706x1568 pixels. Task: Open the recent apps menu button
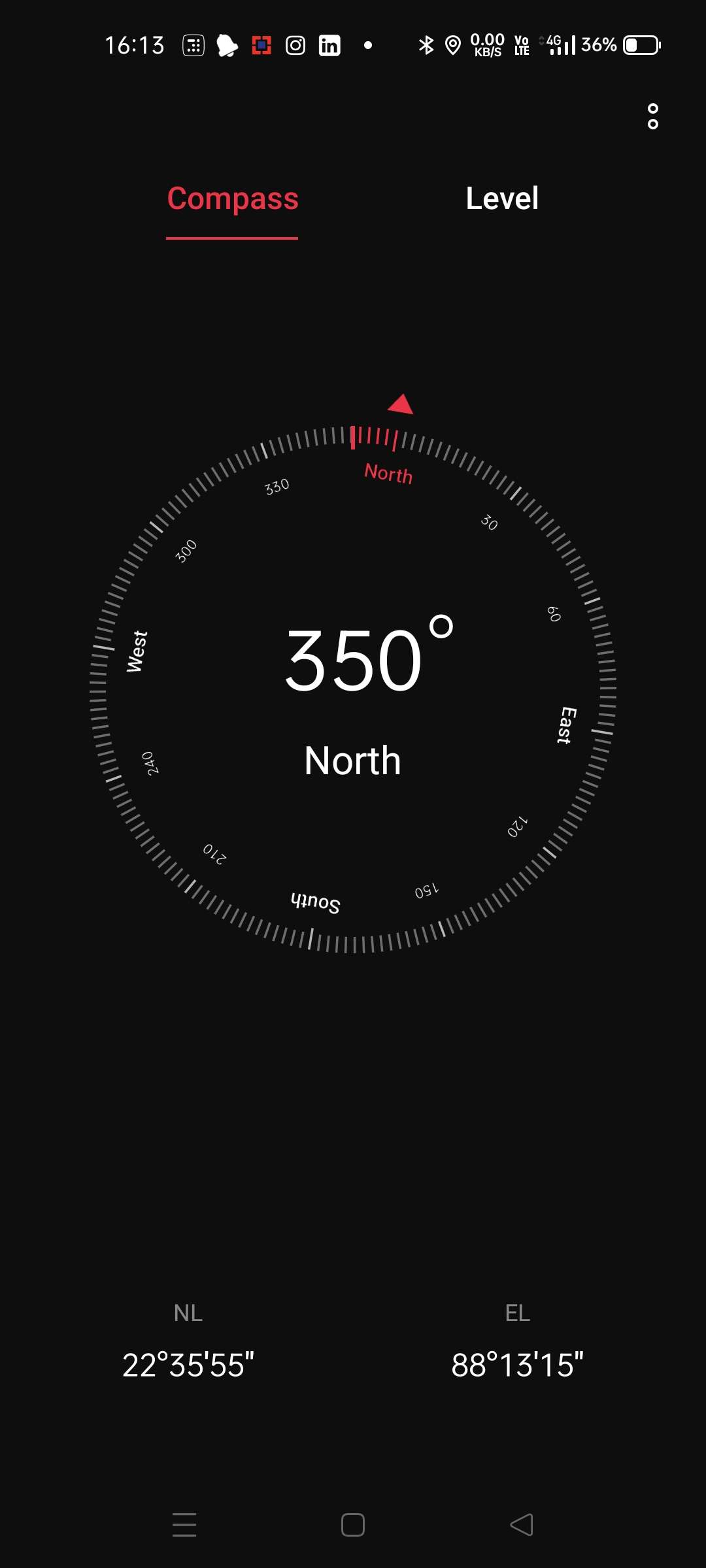pos(184,1525)
